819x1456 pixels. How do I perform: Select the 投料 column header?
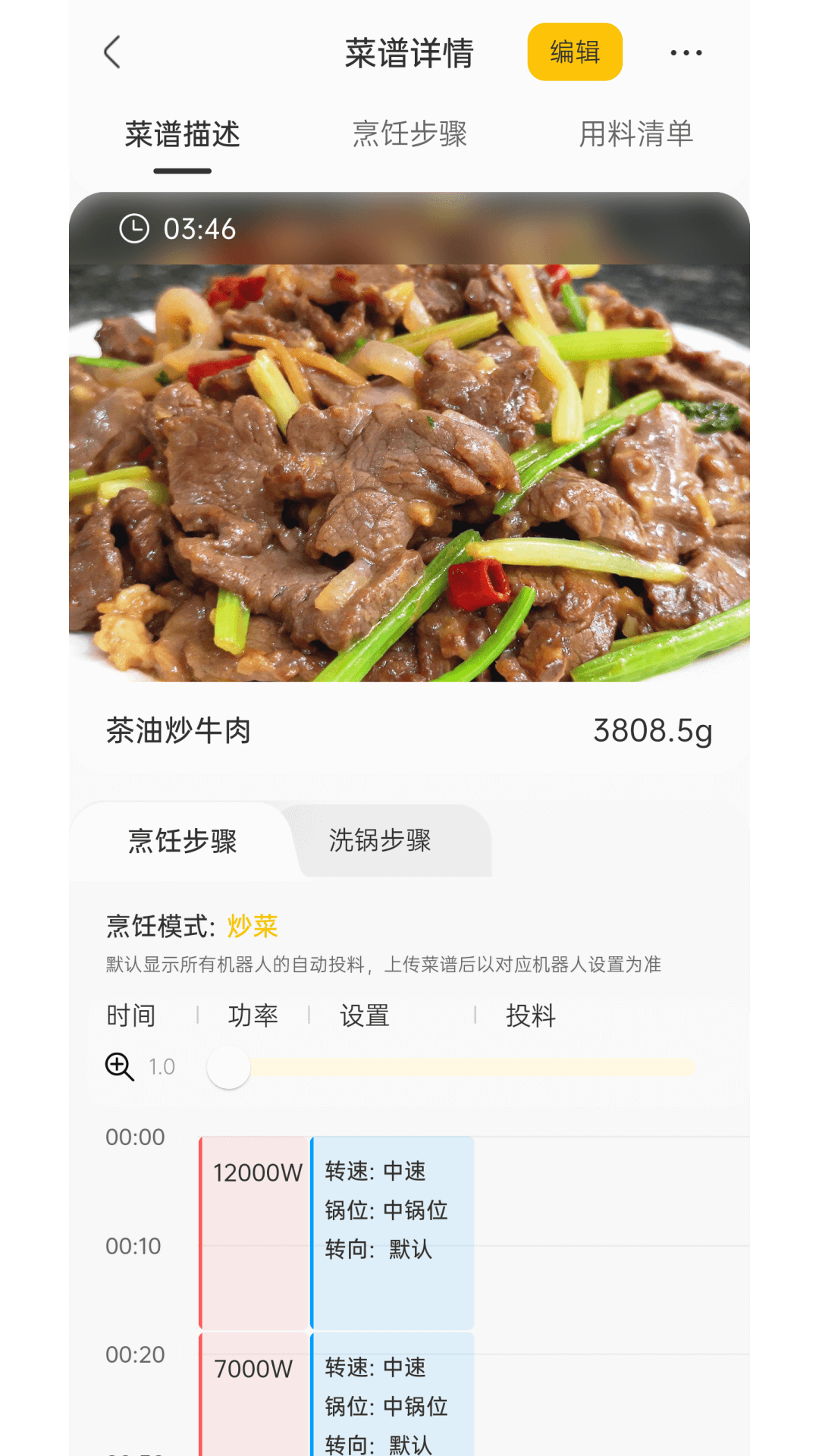pyautogui.click(x=529, y=1015)
